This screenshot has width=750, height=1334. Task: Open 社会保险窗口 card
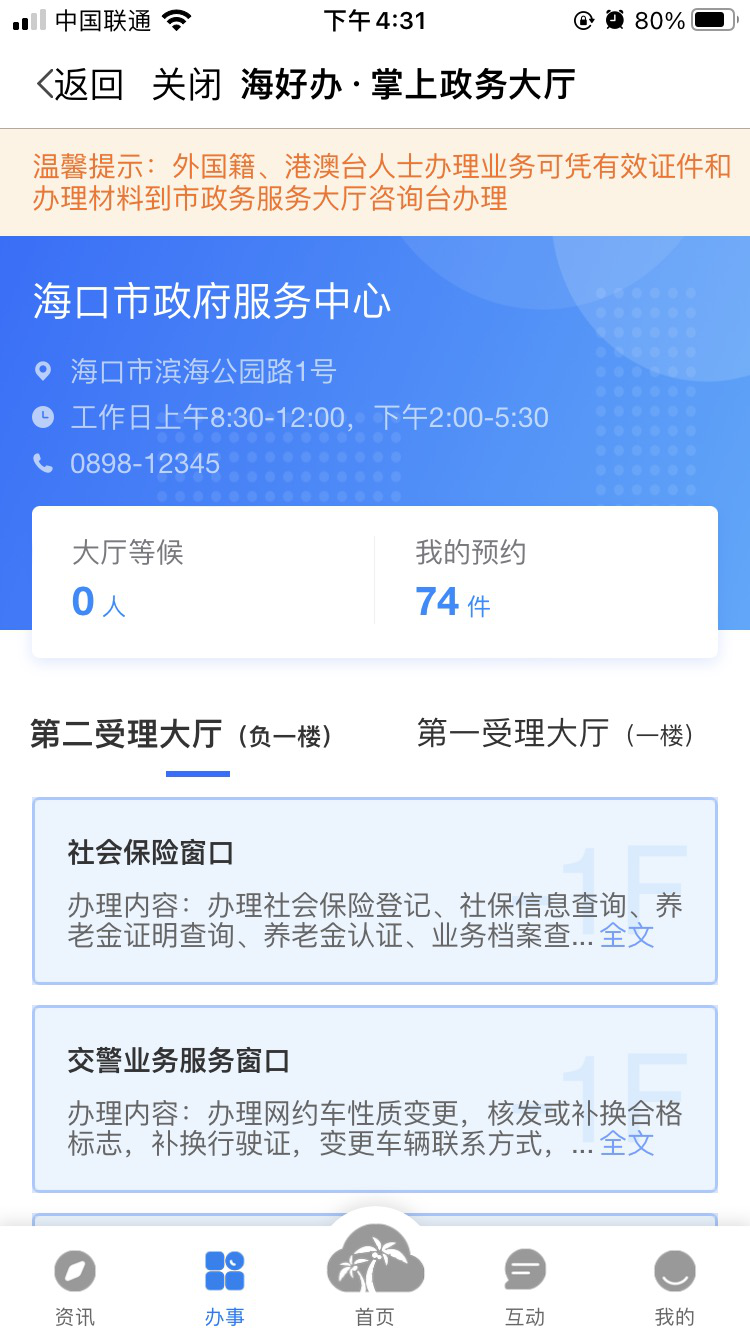374,870
